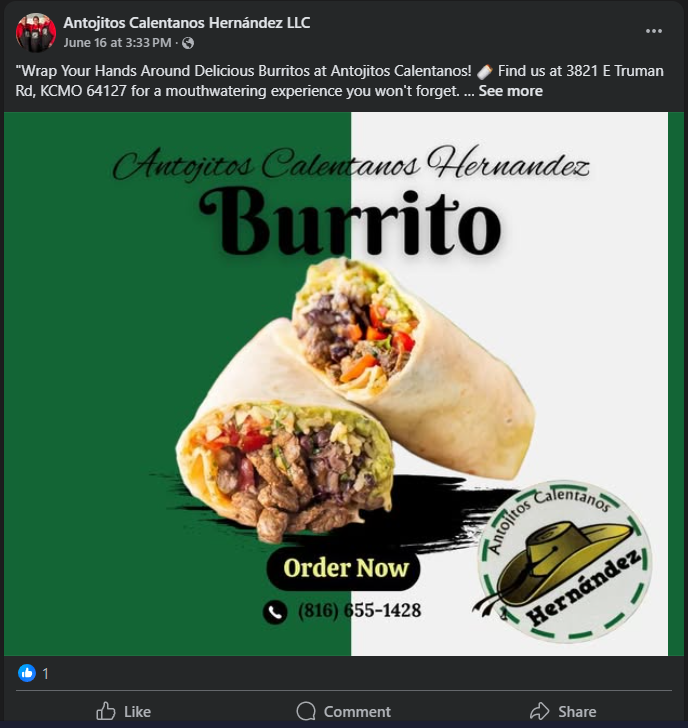Comment on the burrito post
Viewport: 688px width, 728px height.
point(344,711)
